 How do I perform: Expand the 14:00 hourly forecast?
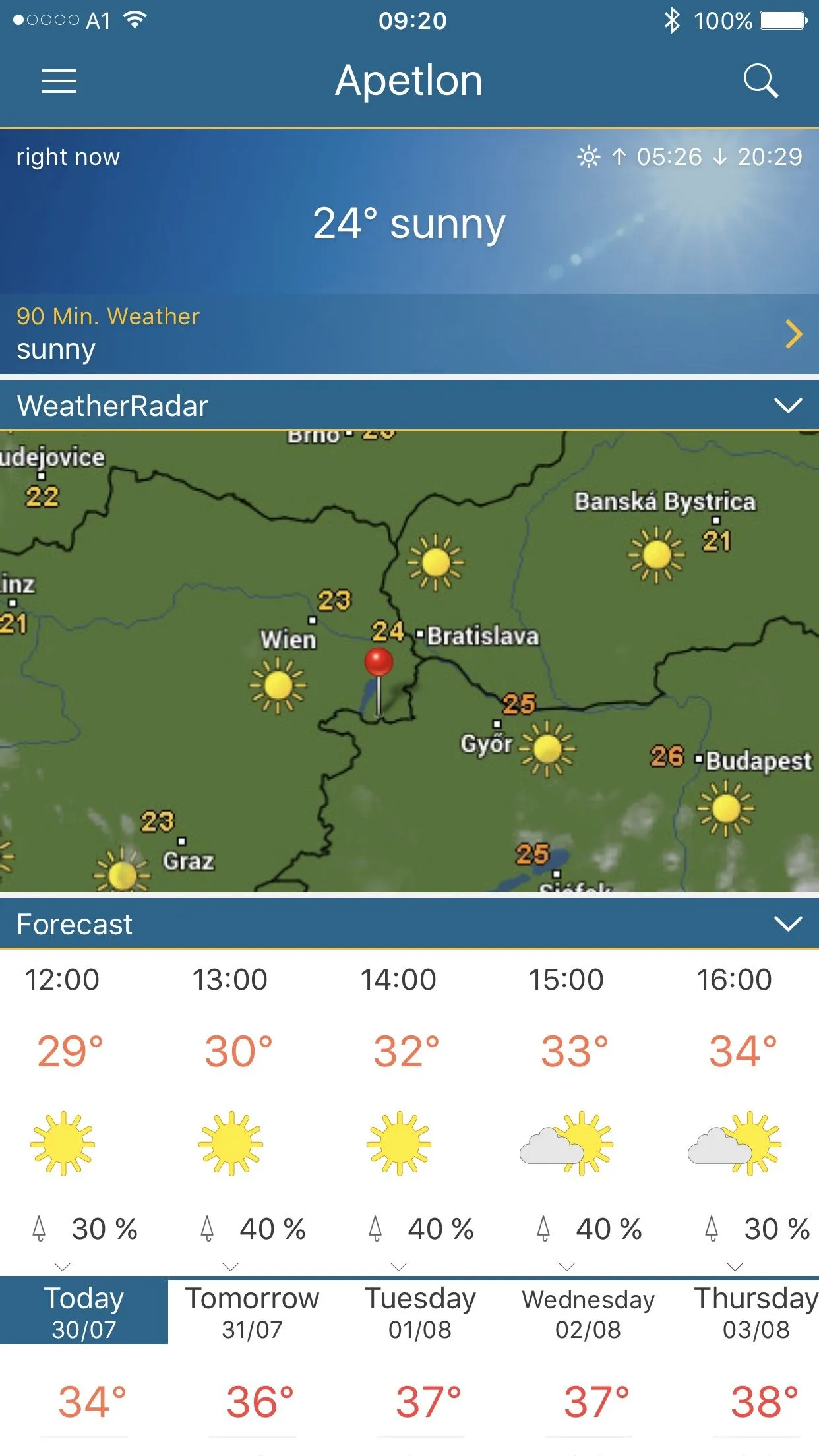pos(399,1267)
